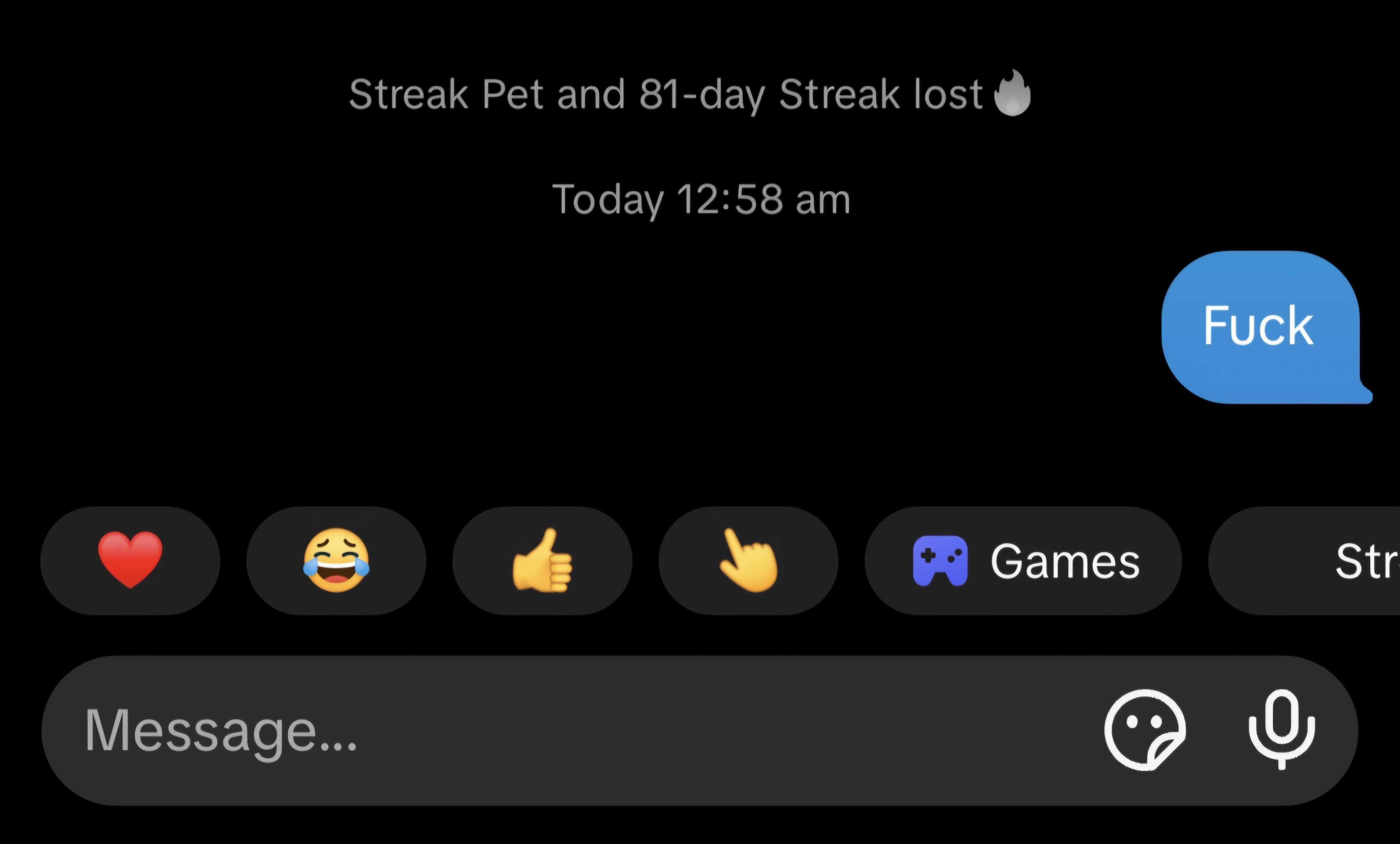Send the red heart quick reaction
The width and height of the screenshot is (1400, 844).
click(x=130, y=560)
